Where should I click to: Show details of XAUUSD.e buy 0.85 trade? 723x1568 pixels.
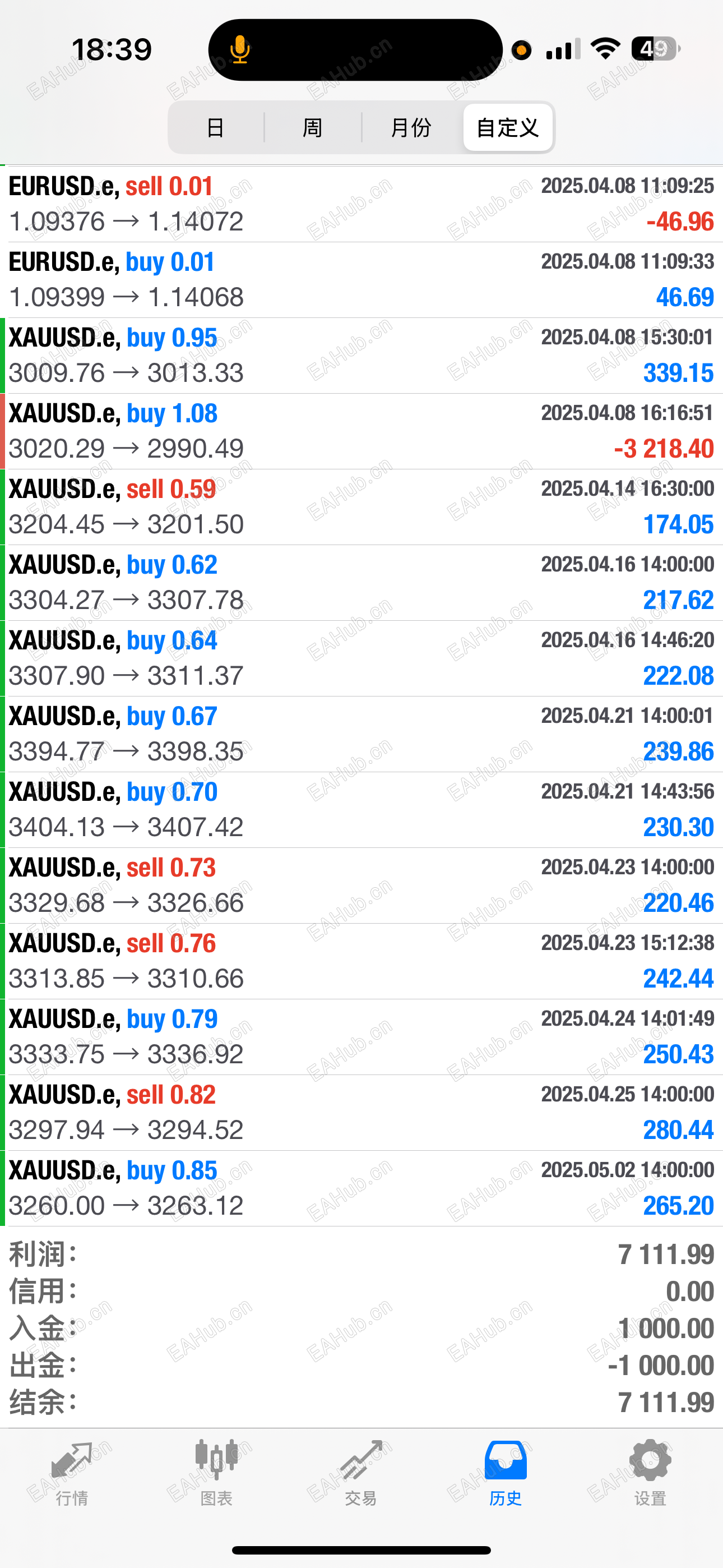tap(361, 1188)
